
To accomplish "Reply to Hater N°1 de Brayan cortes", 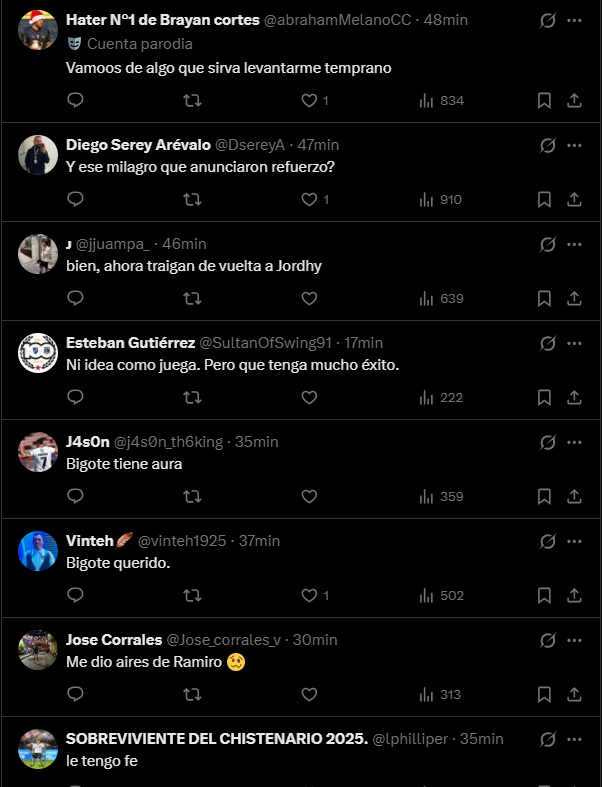I will pyautogui.click(x=75, y=100).
